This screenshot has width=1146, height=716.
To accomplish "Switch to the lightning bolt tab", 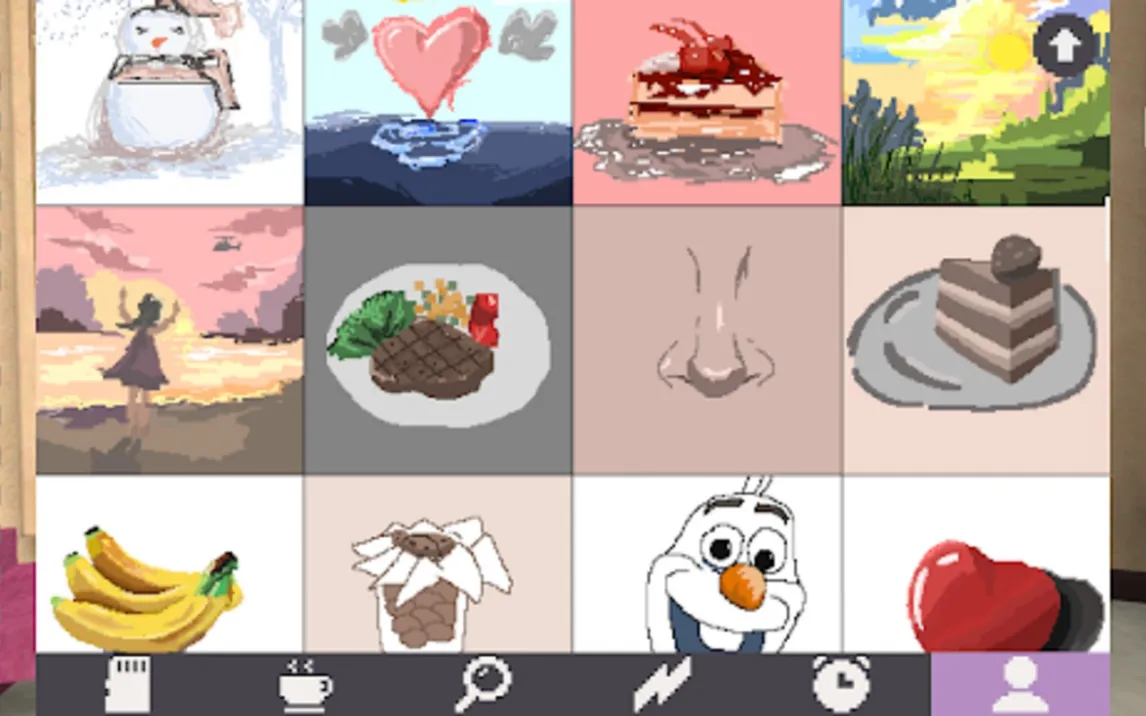I will [x=662, y=685].
